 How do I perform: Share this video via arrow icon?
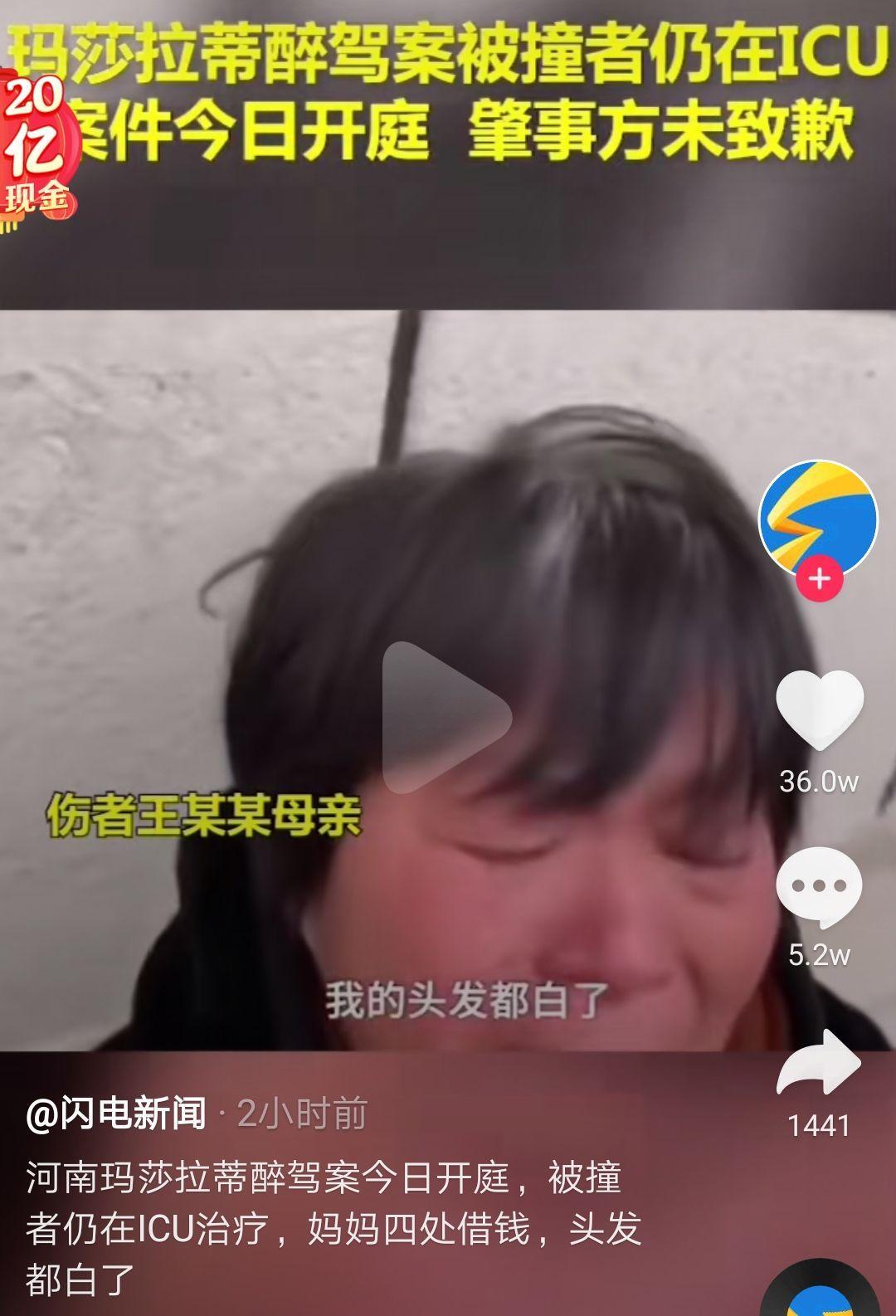click(x=819, y=1064)
